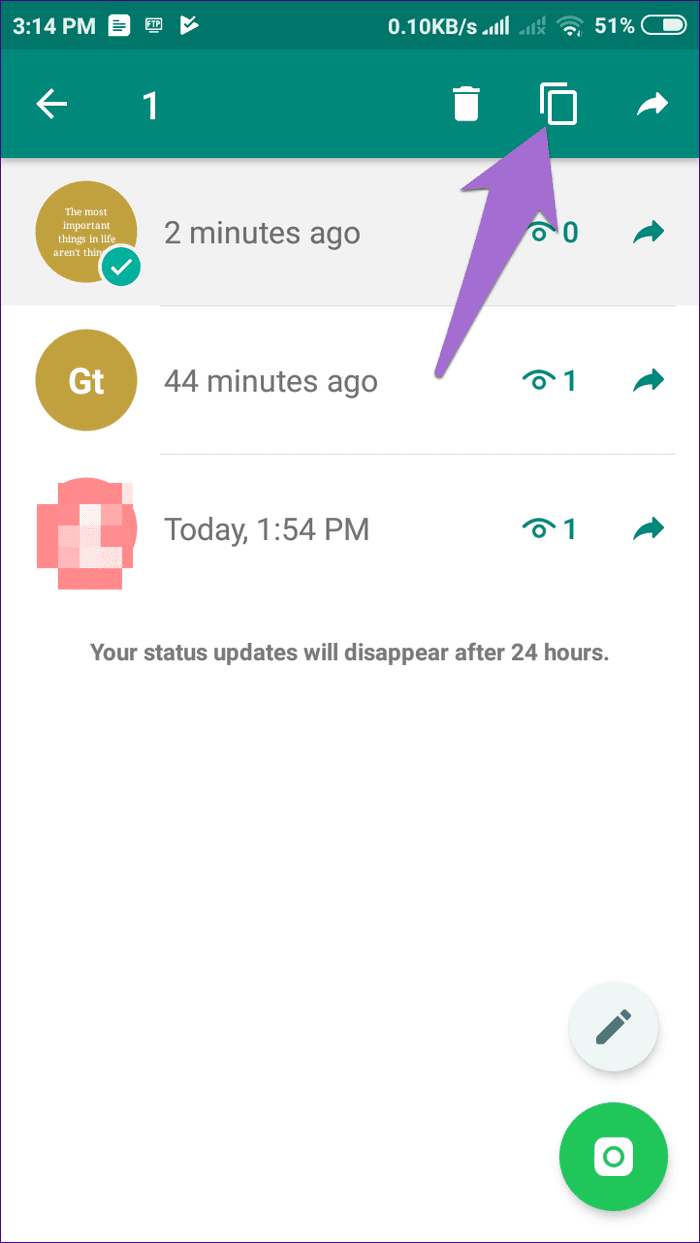Deselect the status from 2 minutes ago
700x1243 pixels.
[x=350, y=233]
